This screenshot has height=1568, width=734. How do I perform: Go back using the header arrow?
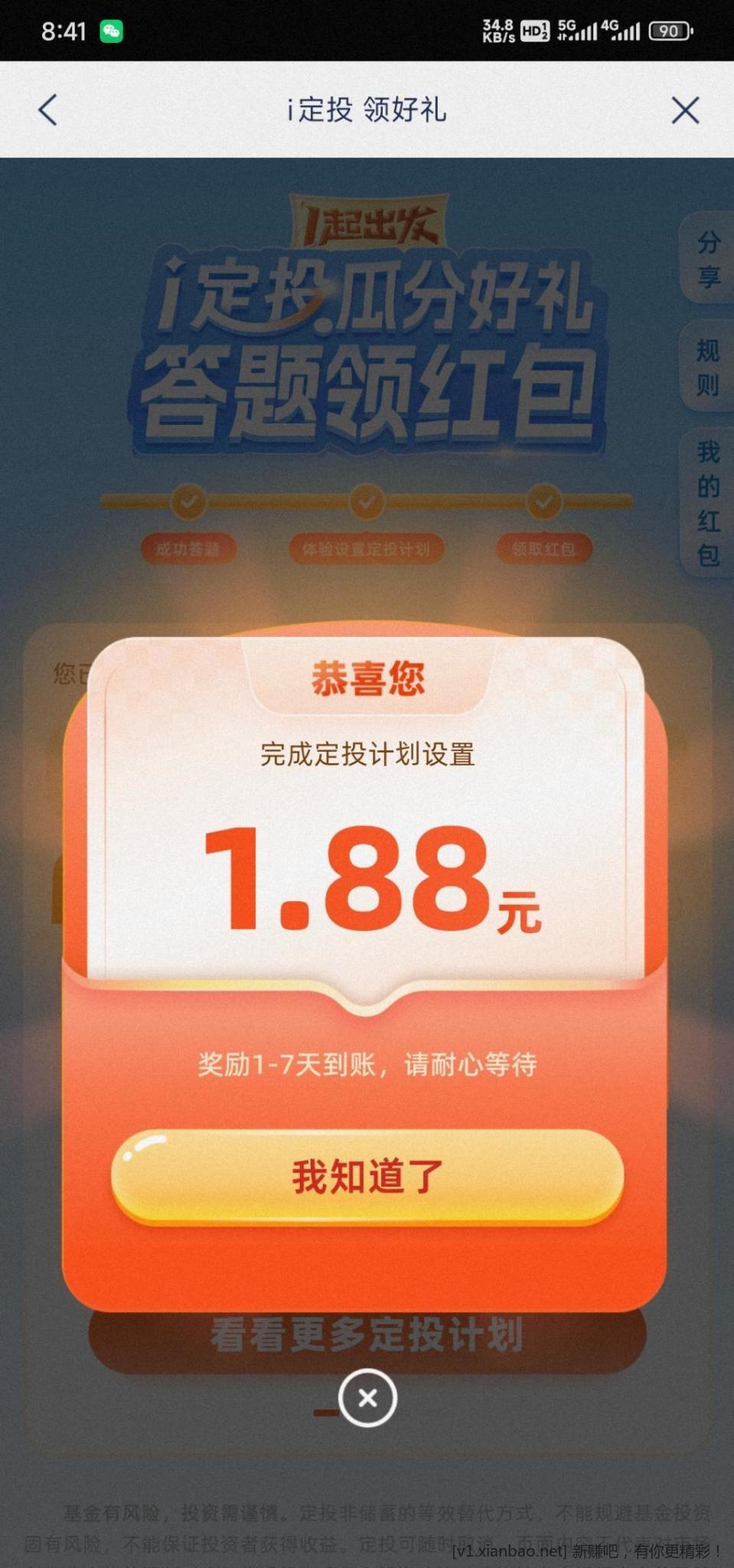pyautogui.click(x=47, y=109)
